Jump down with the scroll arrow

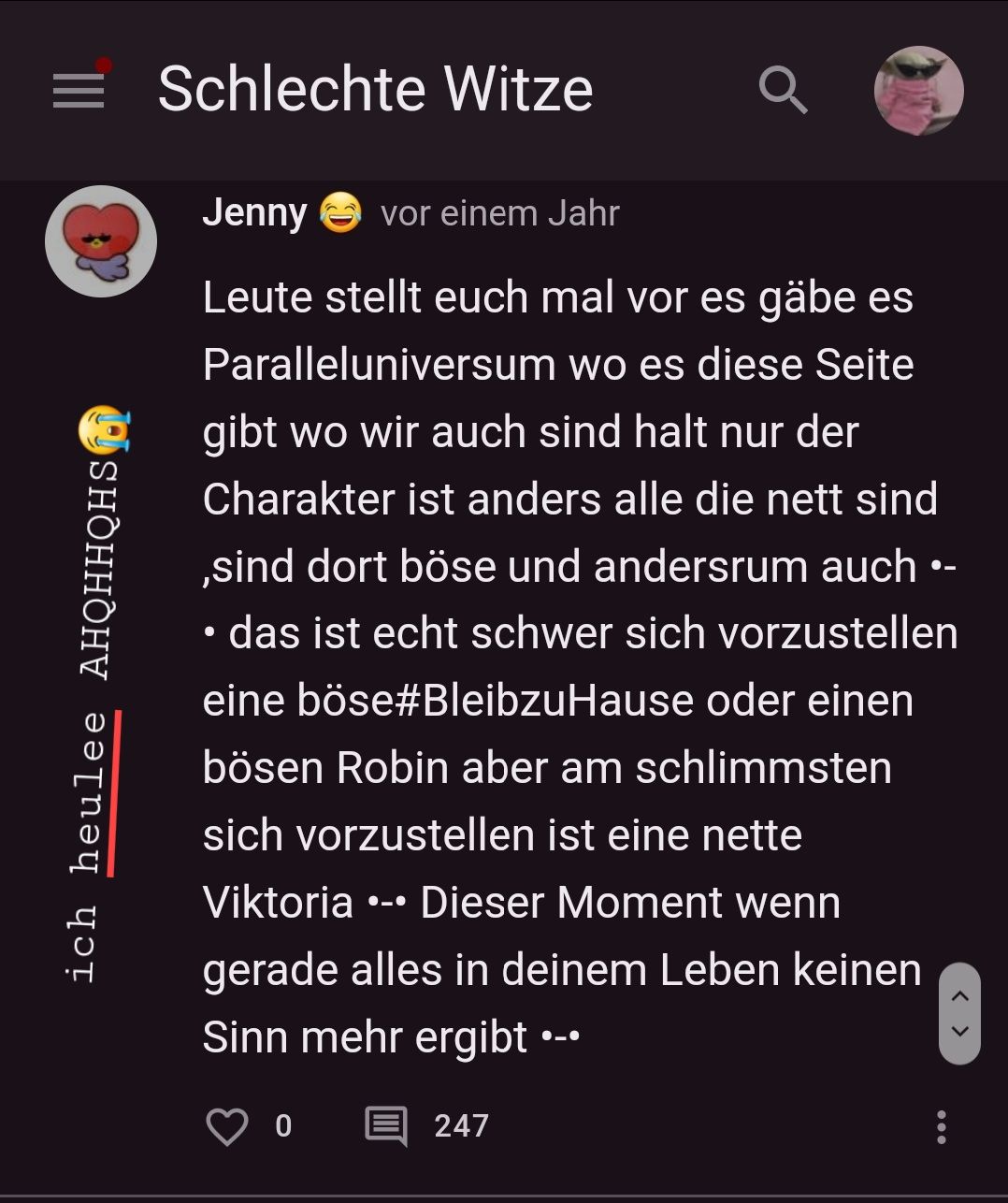pyautogui.click(x=959, y=1033)
